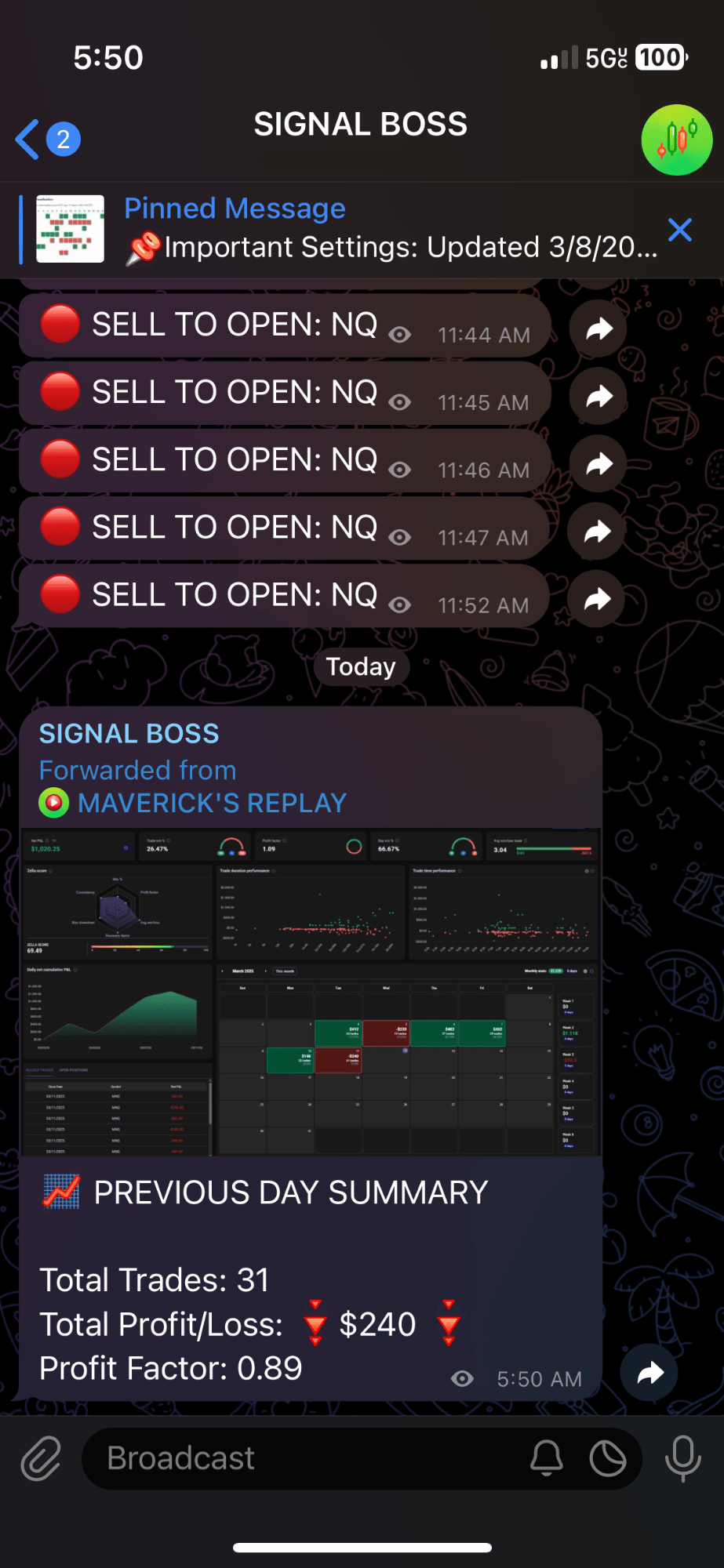Dismiss the pinned message banner
The height and width of the screenshot is (1568, 724).
tap(680, 230)
